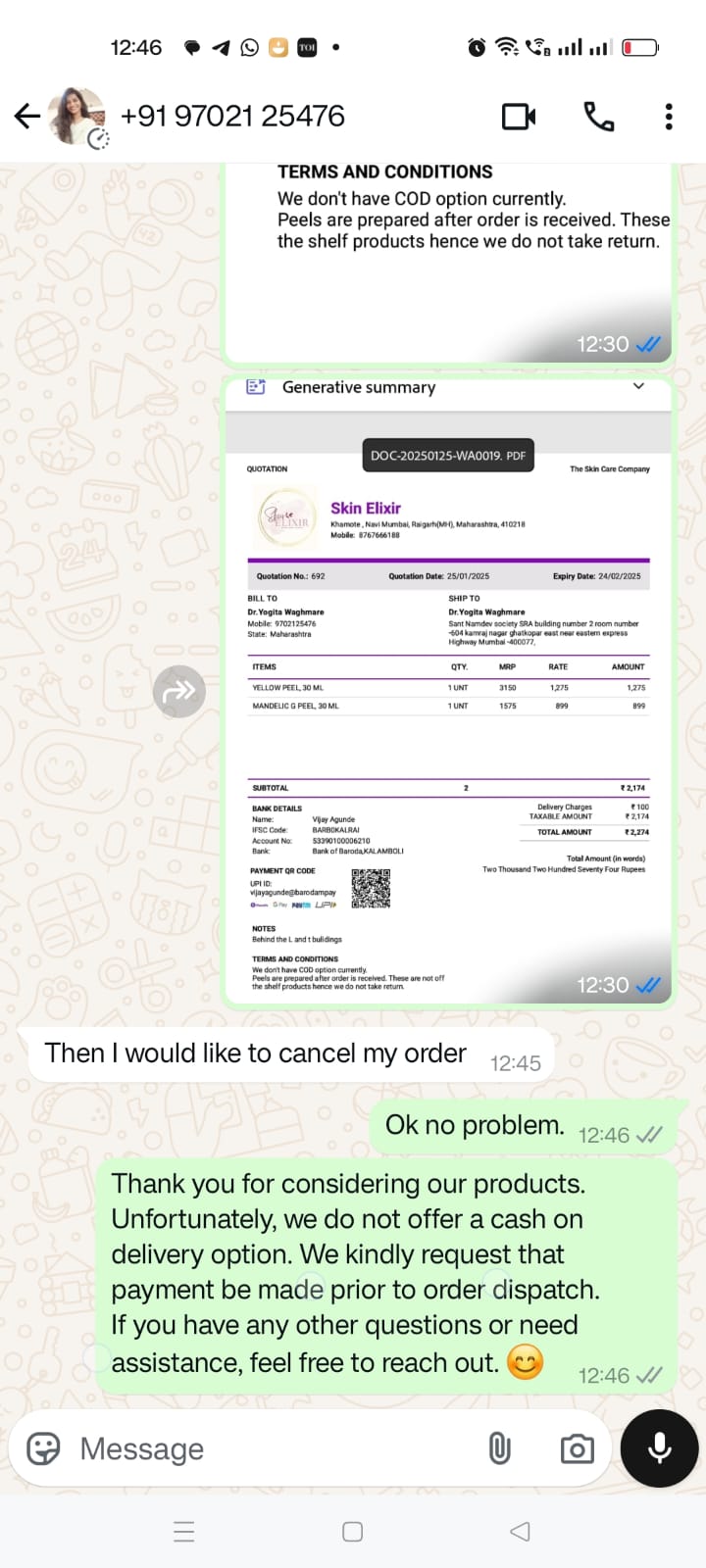Record a voice message

(659, 1448)
